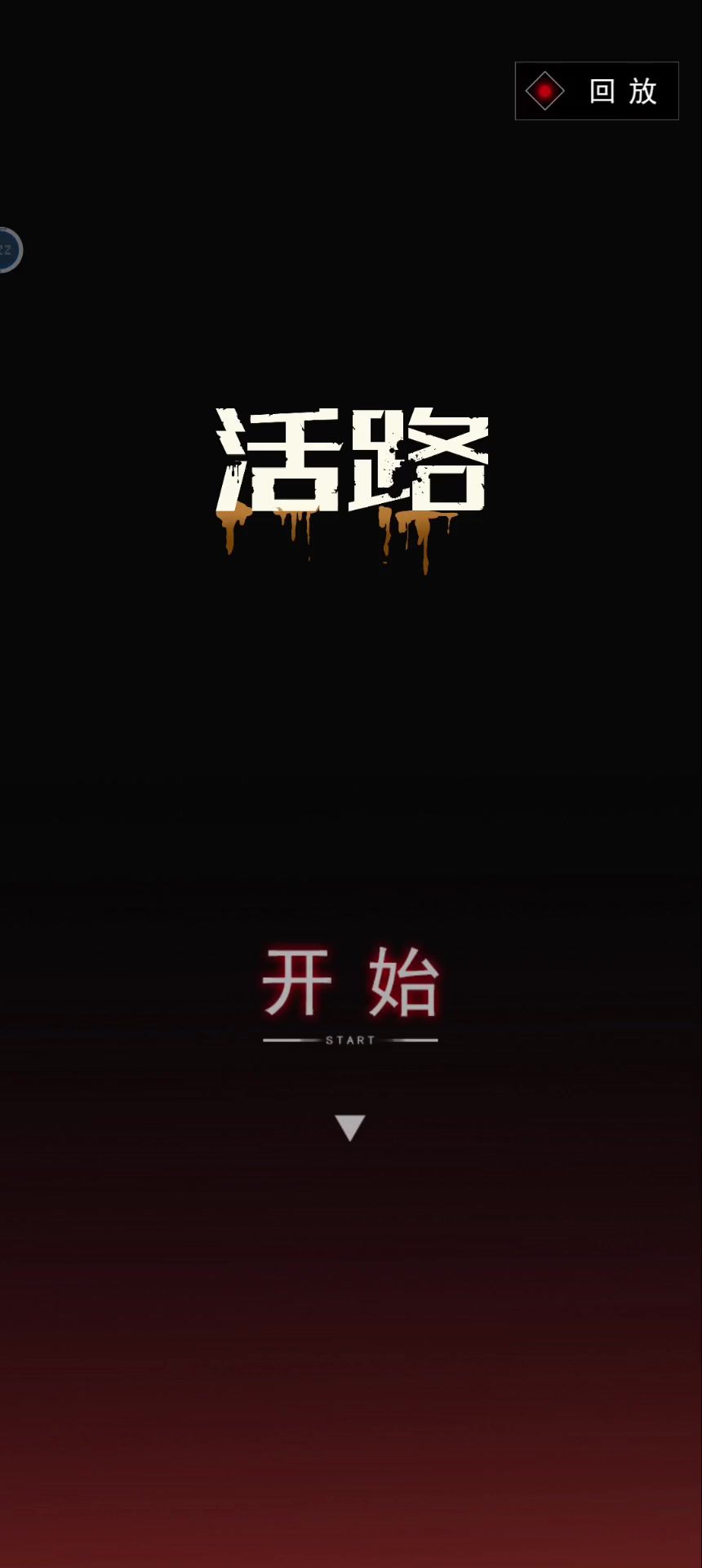Open the 回放 replay button
Screen dimensions: 702x1568
point(597,91)
